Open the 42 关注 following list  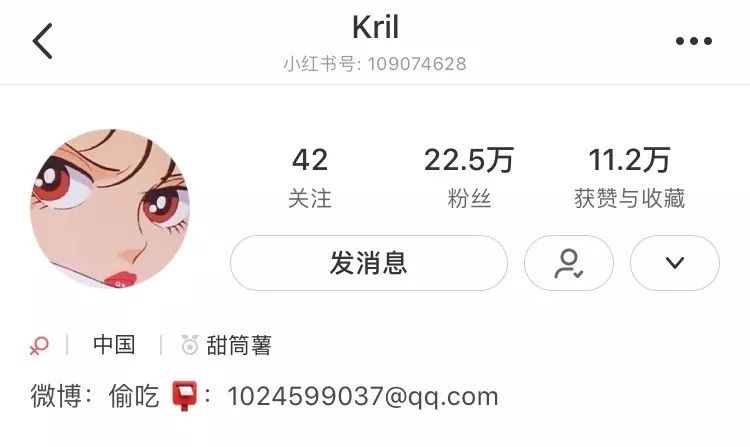pyautogui.click(x=310, y=177)
